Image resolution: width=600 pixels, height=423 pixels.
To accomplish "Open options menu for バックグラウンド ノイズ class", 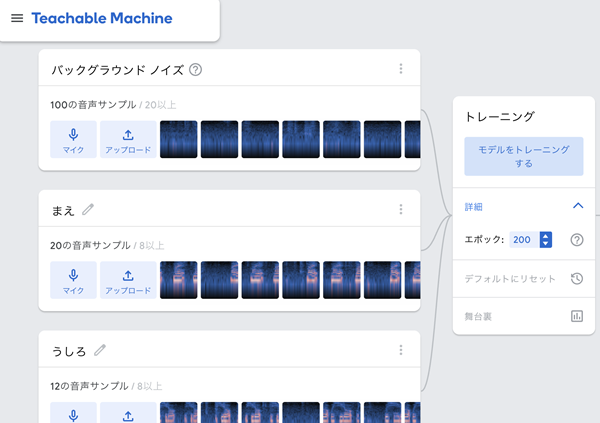I will tap(400, 69).
